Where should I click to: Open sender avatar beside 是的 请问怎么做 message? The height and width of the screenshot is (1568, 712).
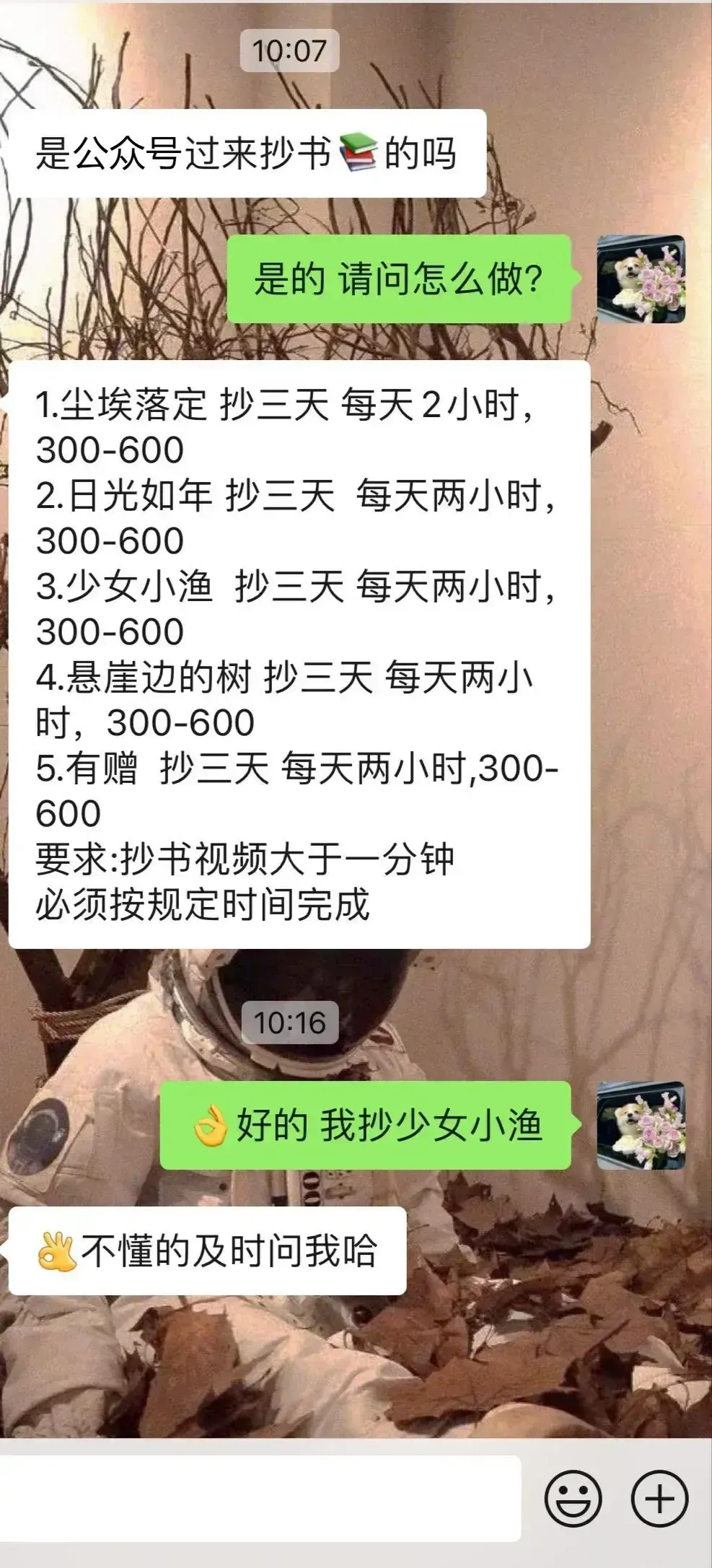(x=641, y=279)
